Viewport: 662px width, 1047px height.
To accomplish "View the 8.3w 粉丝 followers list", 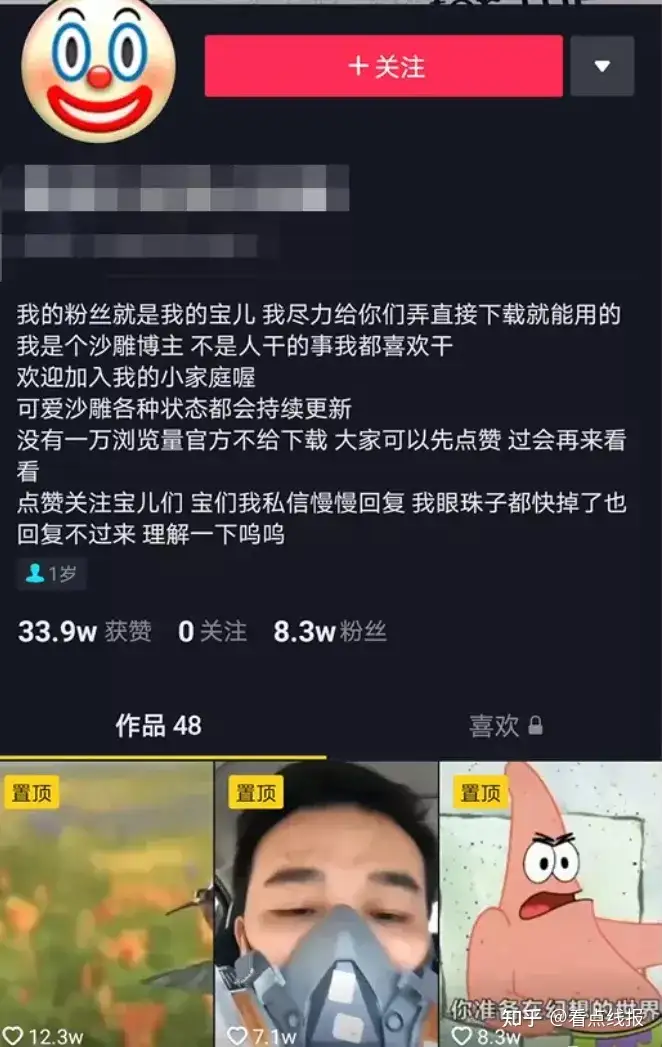I will [329, 632].
